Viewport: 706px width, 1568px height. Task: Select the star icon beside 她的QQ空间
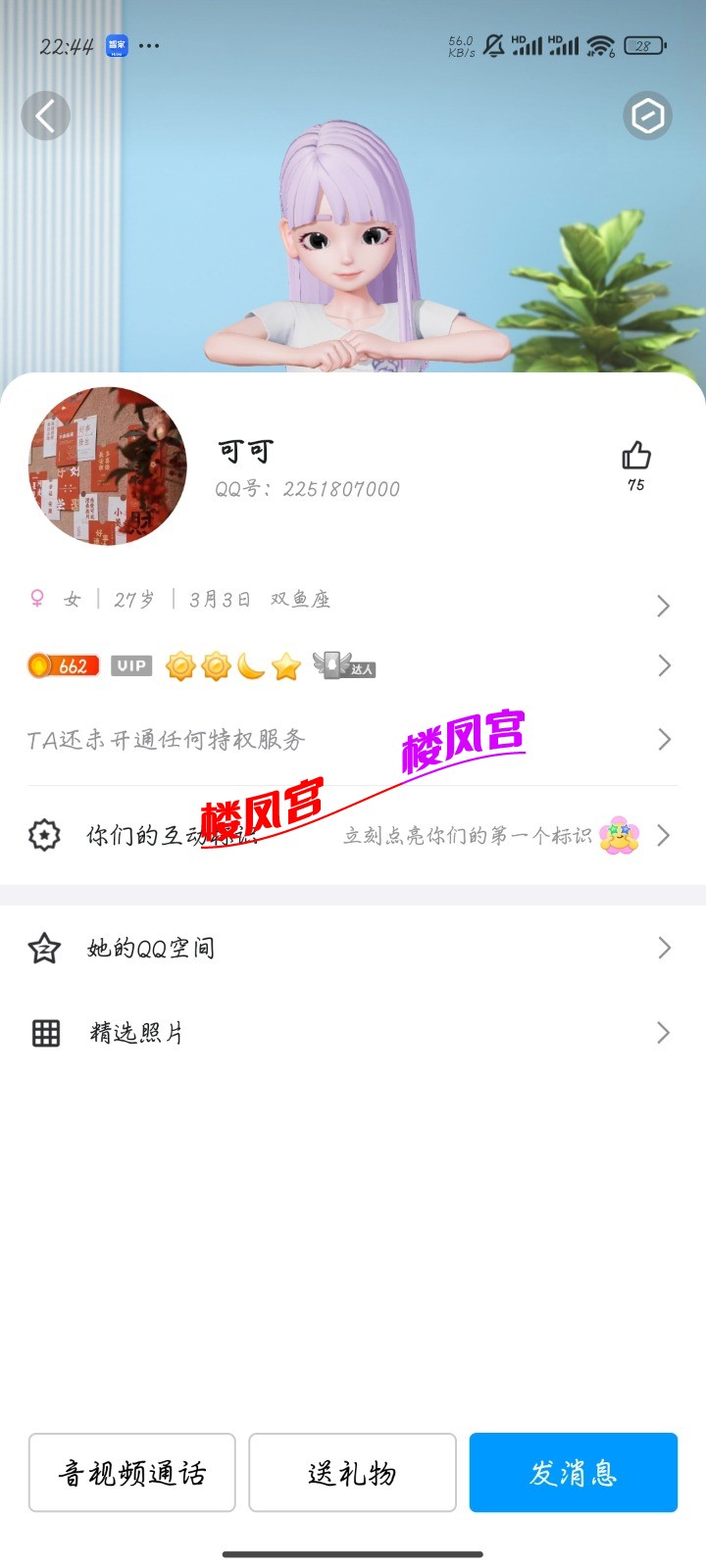pyautogui.click(x=44, y=947)
